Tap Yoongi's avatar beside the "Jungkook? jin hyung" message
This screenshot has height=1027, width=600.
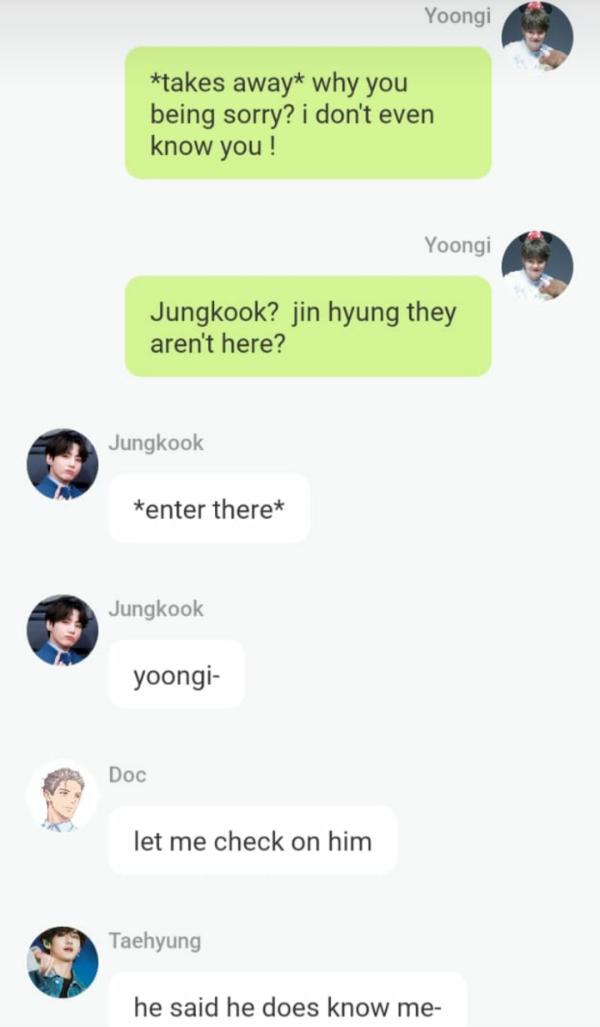click(537, 266)
